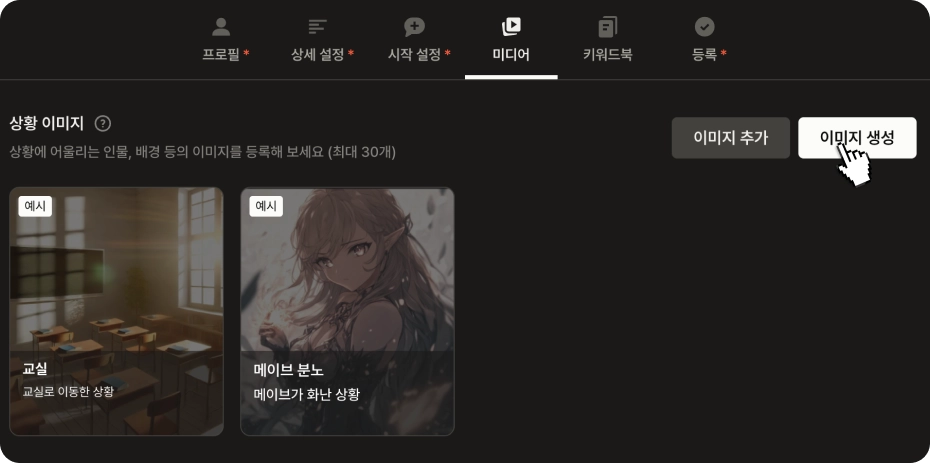Open the help icon beside 상황 이미지
The height and width of the screenshot is (463, 930).
pyautogui.click(x=102, y=124)
